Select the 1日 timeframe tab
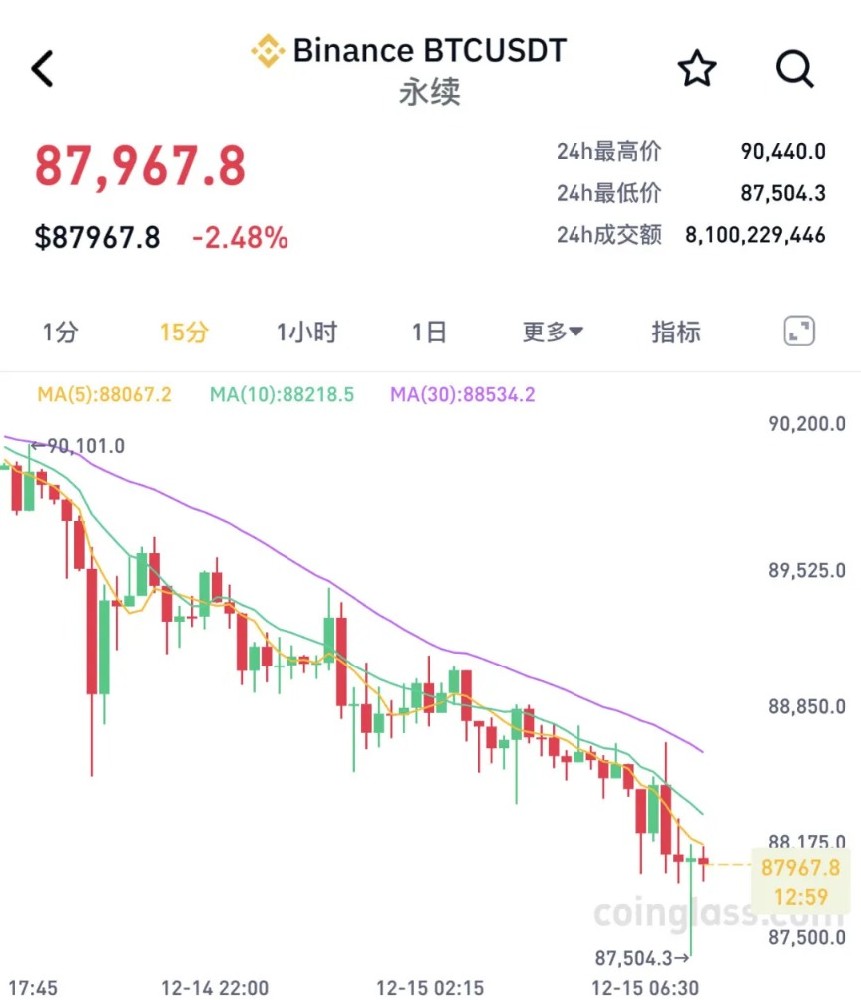861x1000 pixels. coord(429,331)
